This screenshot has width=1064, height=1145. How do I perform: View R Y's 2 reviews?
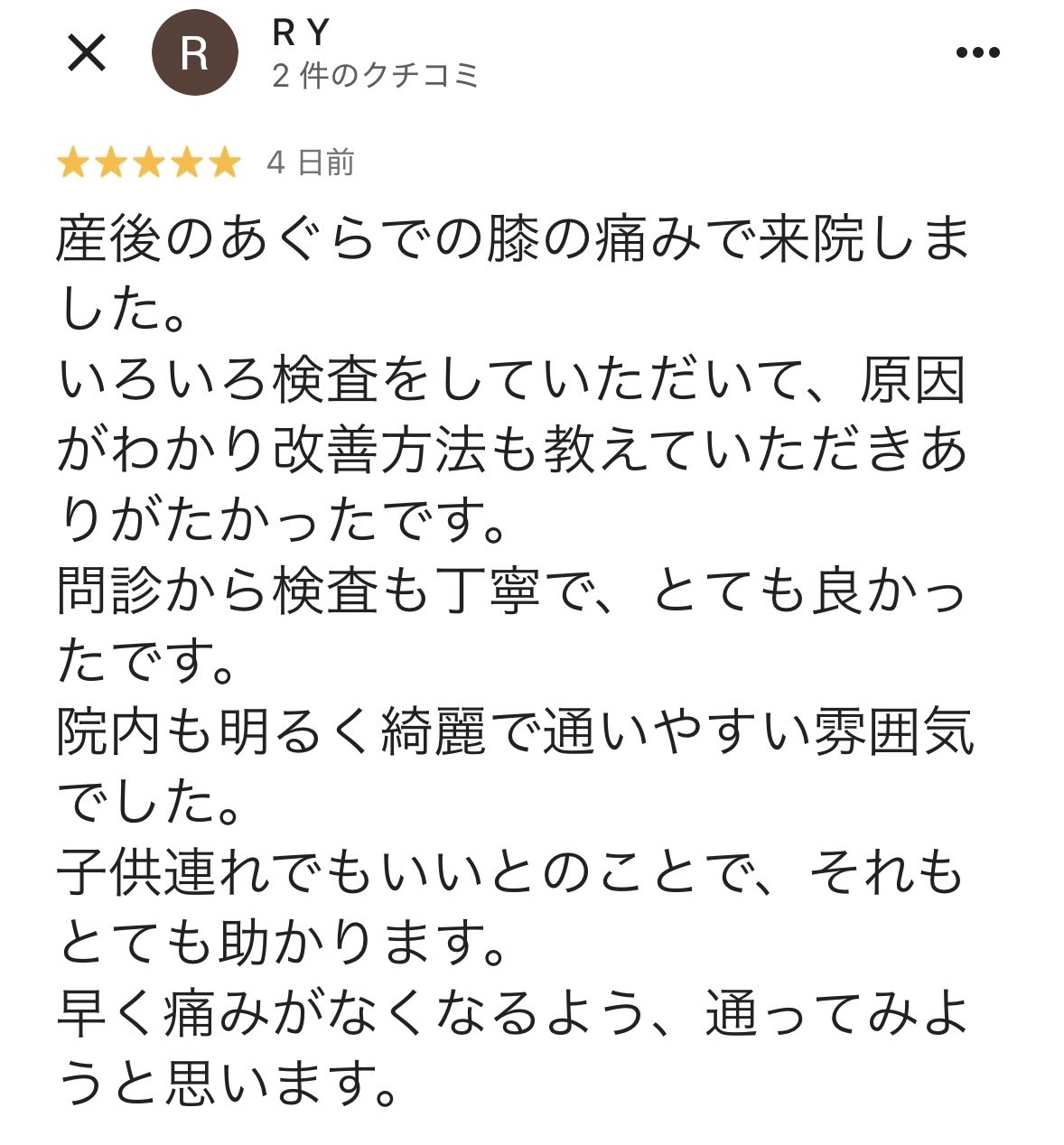tap(375, 76)
